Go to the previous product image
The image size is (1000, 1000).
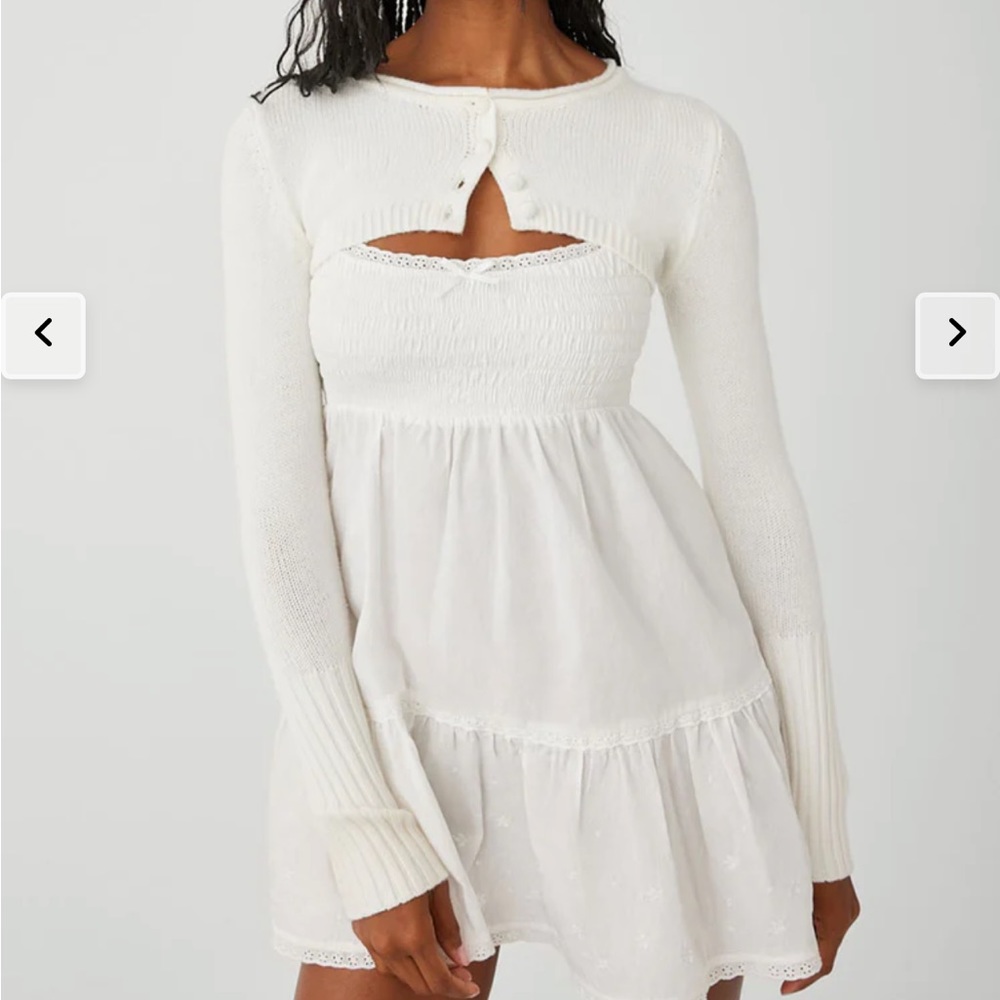(x=43, y=335)
